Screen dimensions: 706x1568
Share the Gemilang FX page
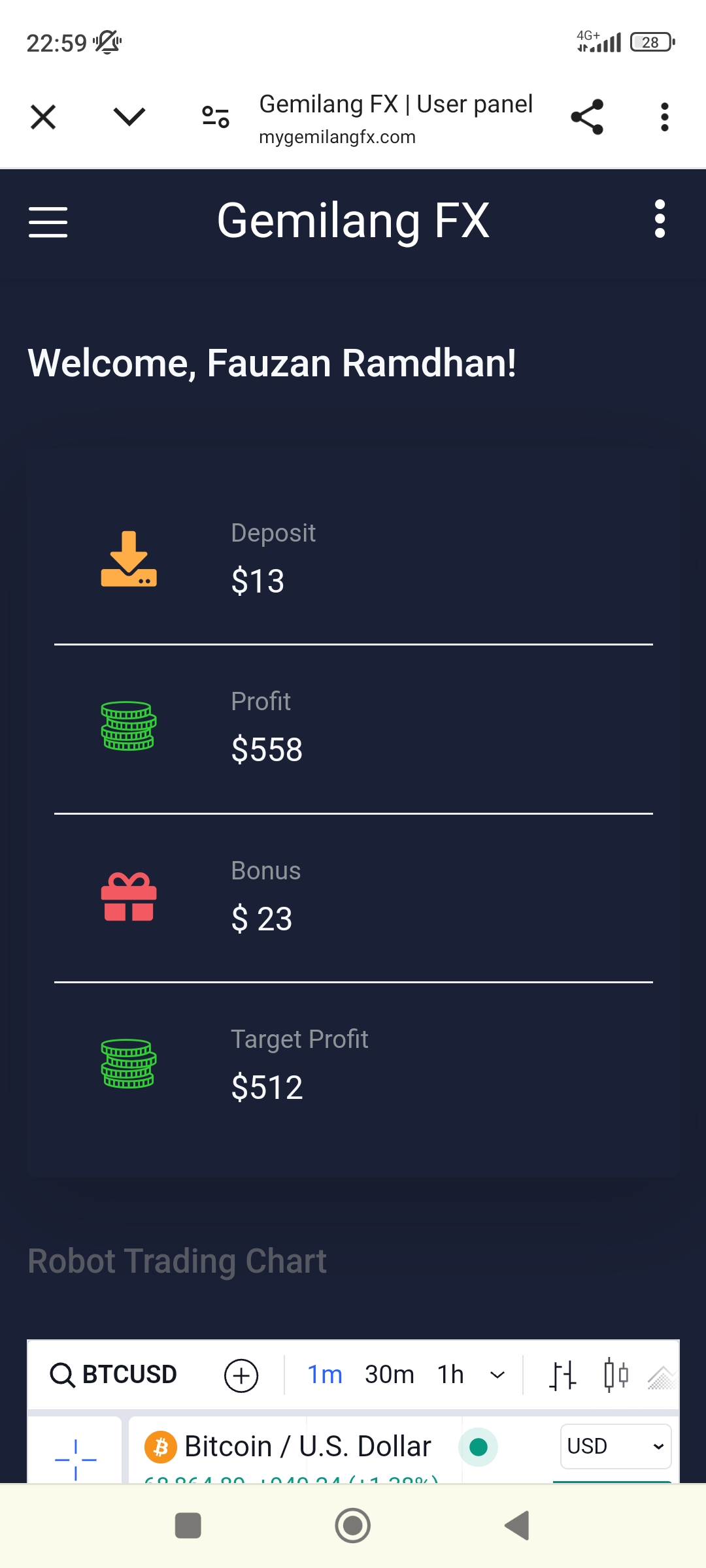click(x=587, y=117)
